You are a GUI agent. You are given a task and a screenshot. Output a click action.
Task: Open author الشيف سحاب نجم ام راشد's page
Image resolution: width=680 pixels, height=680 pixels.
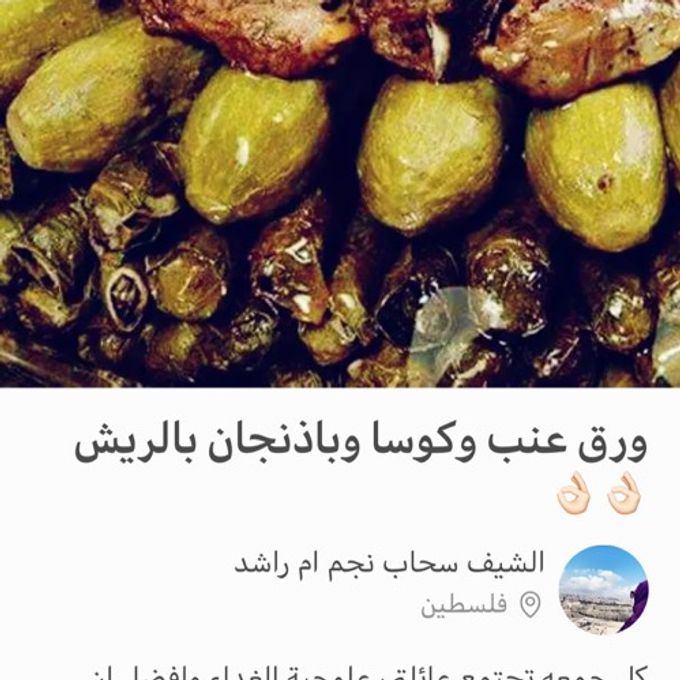[389, 563]
